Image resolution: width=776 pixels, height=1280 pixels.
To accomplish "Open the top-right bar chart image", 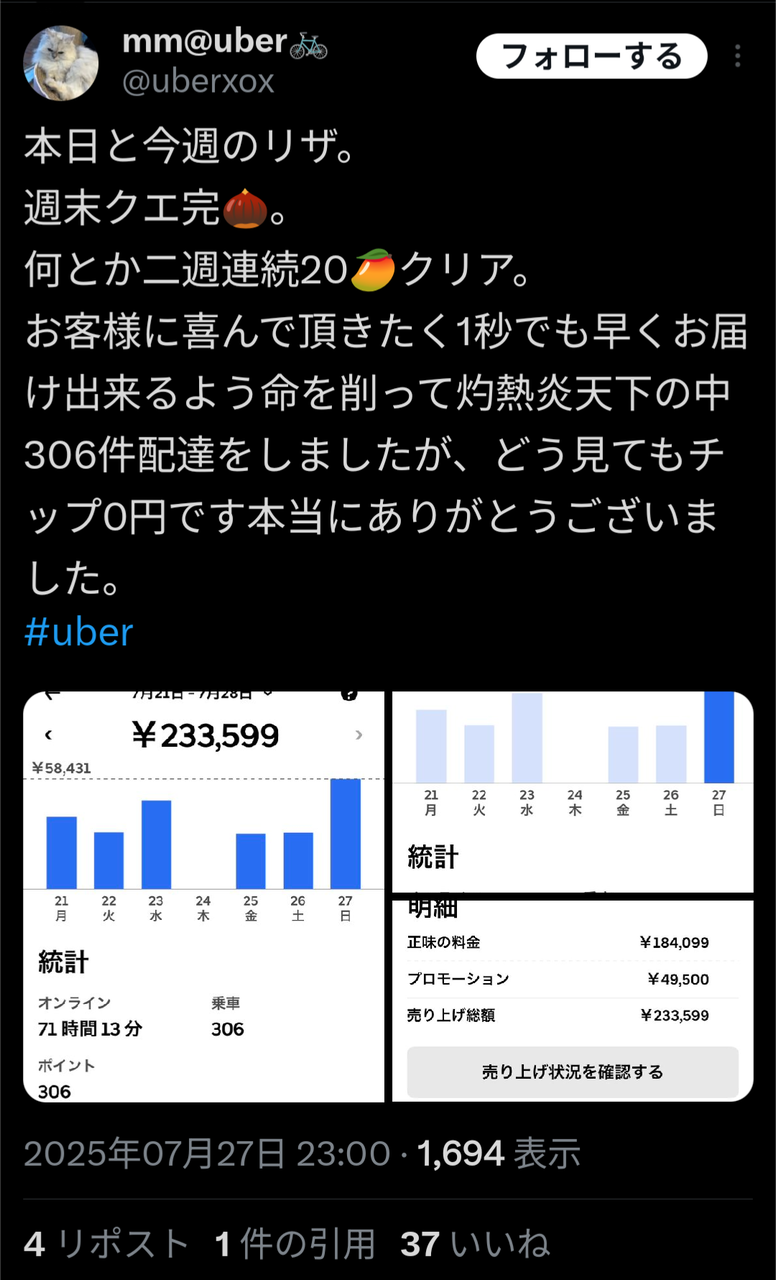I will (x=572, y=791).
